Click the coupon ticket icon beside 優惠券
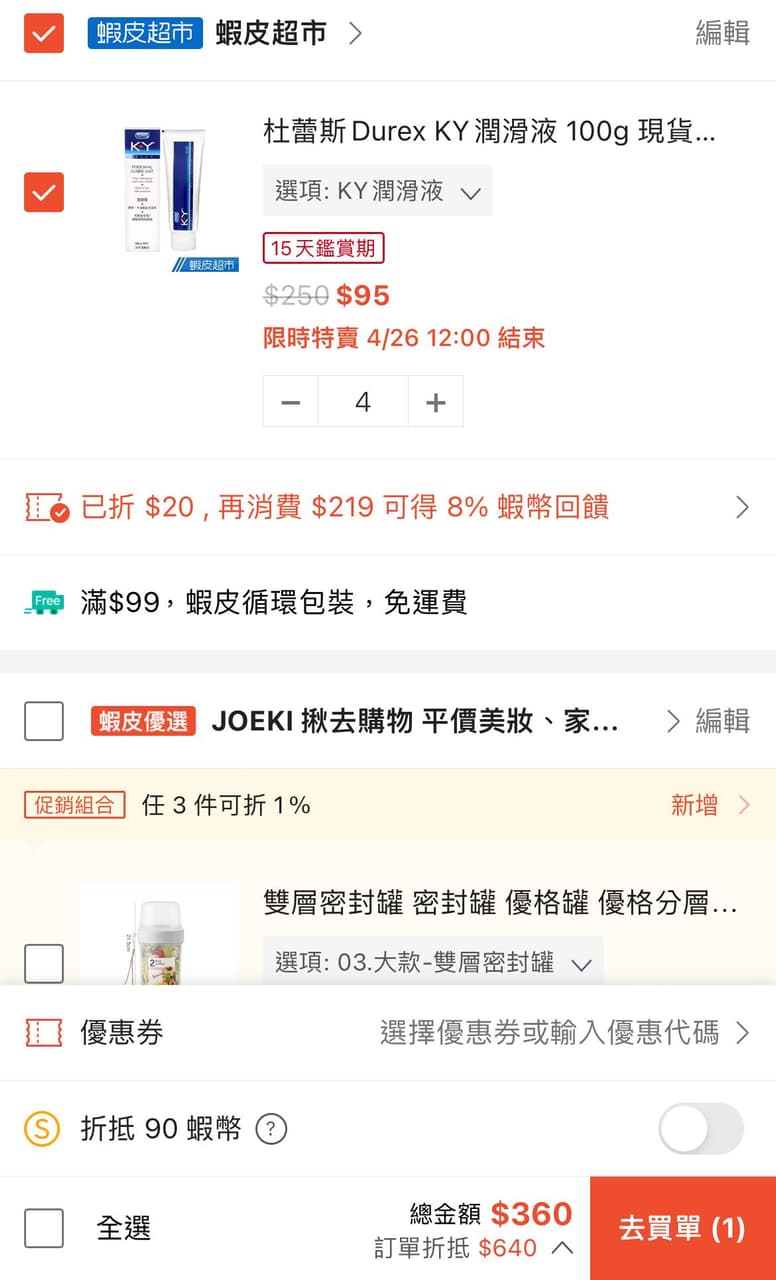The image size is (776, 1280). click(x=40, y=1035)
